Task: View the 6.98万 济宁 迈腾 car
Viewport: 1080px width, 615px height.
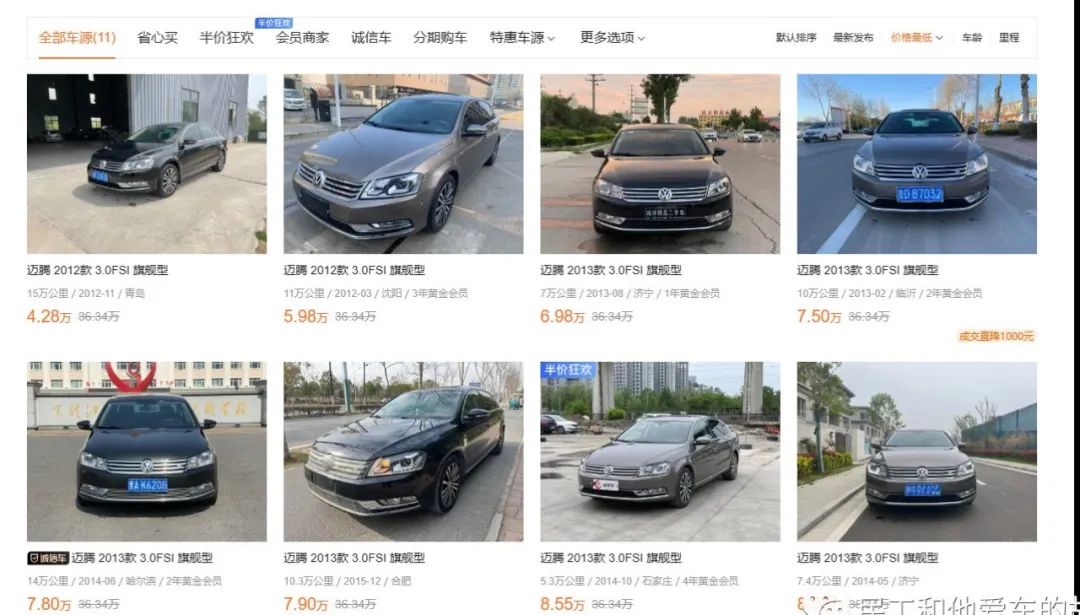Action: click(x=660, y=164)
